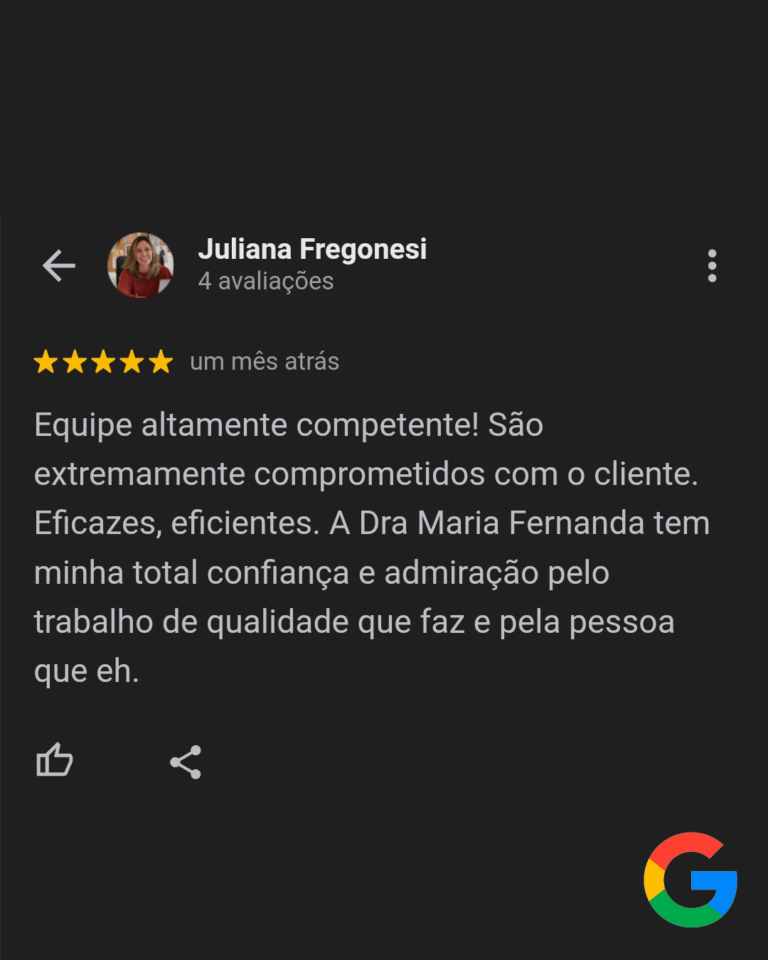The height and width of the screenshot is (960, 768).
Task: Click the second star of the rating
Action: (76, 362)
